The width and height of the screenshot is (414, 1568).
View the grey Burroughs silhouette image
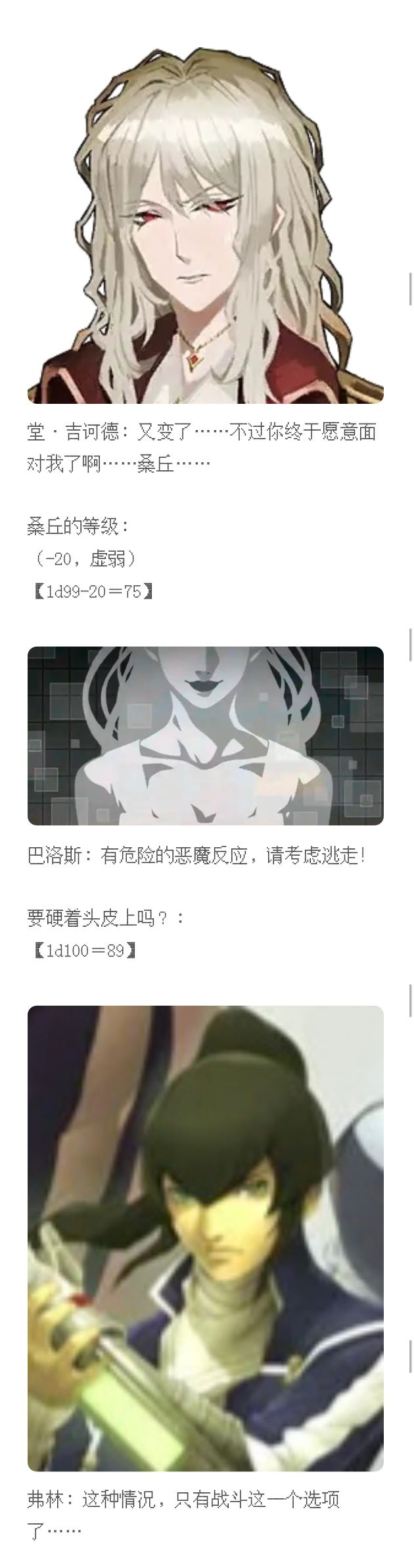pos(206,735)
